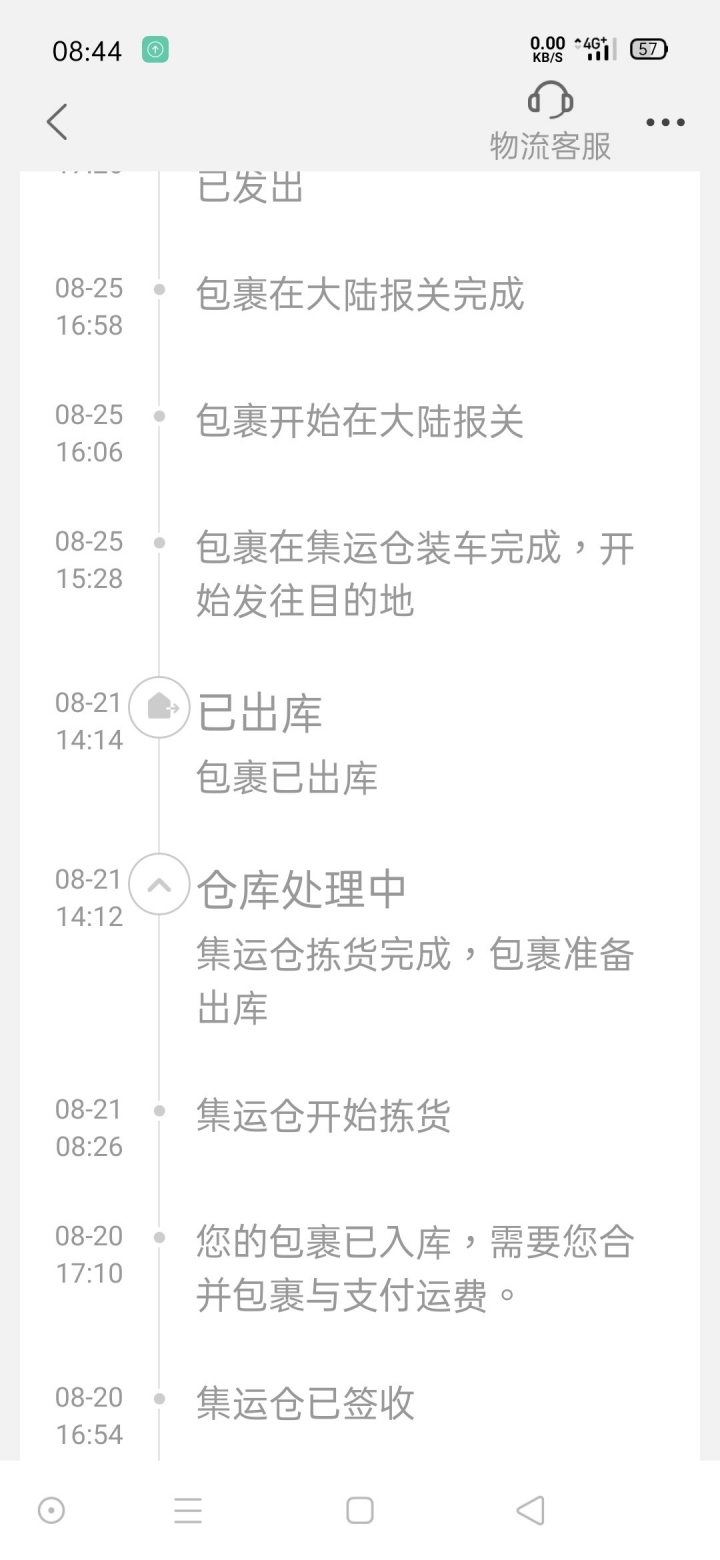Contact 物流客服 logistics support
Screen dimensions: 720x1560
click(x=550, y=123)
